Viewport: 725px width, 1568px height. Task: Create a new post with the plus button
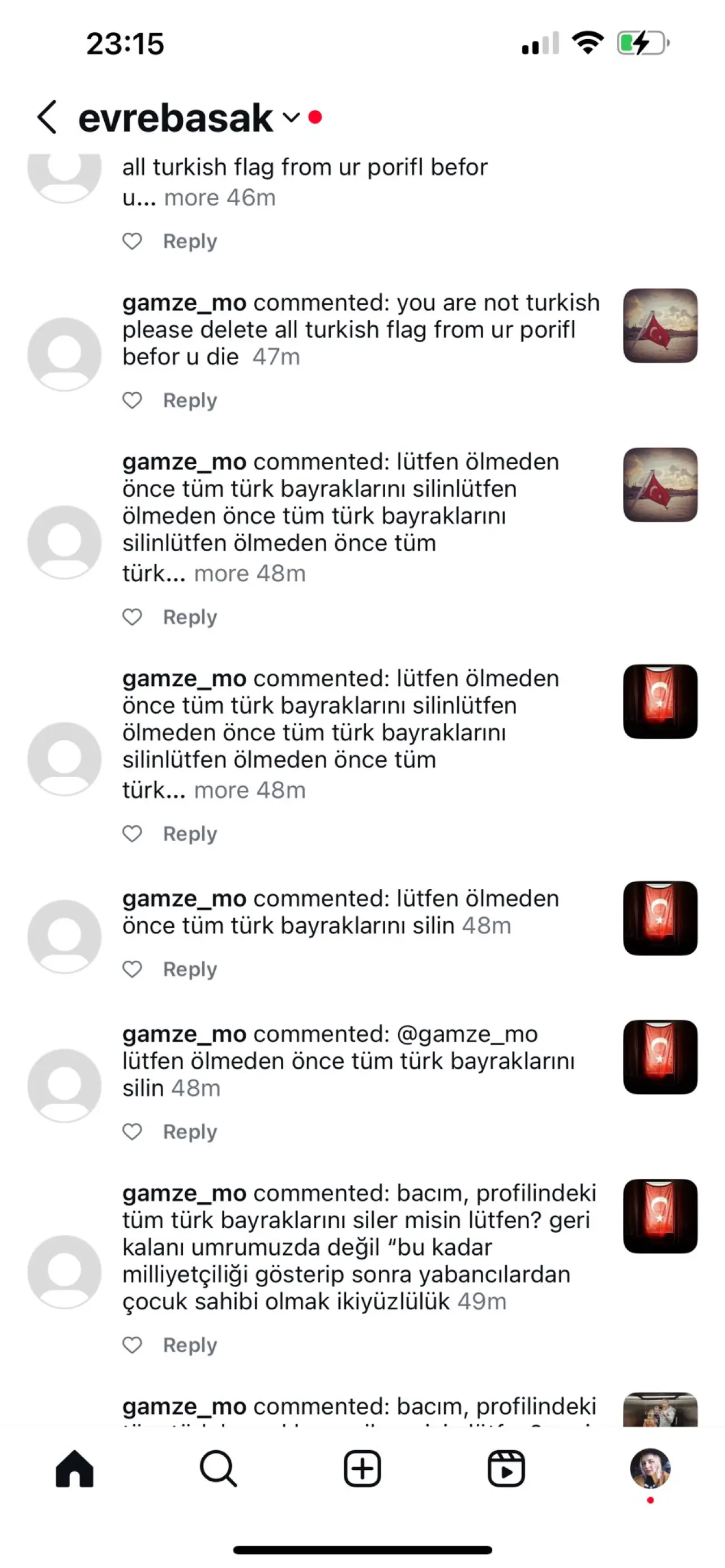[362, 1469]
